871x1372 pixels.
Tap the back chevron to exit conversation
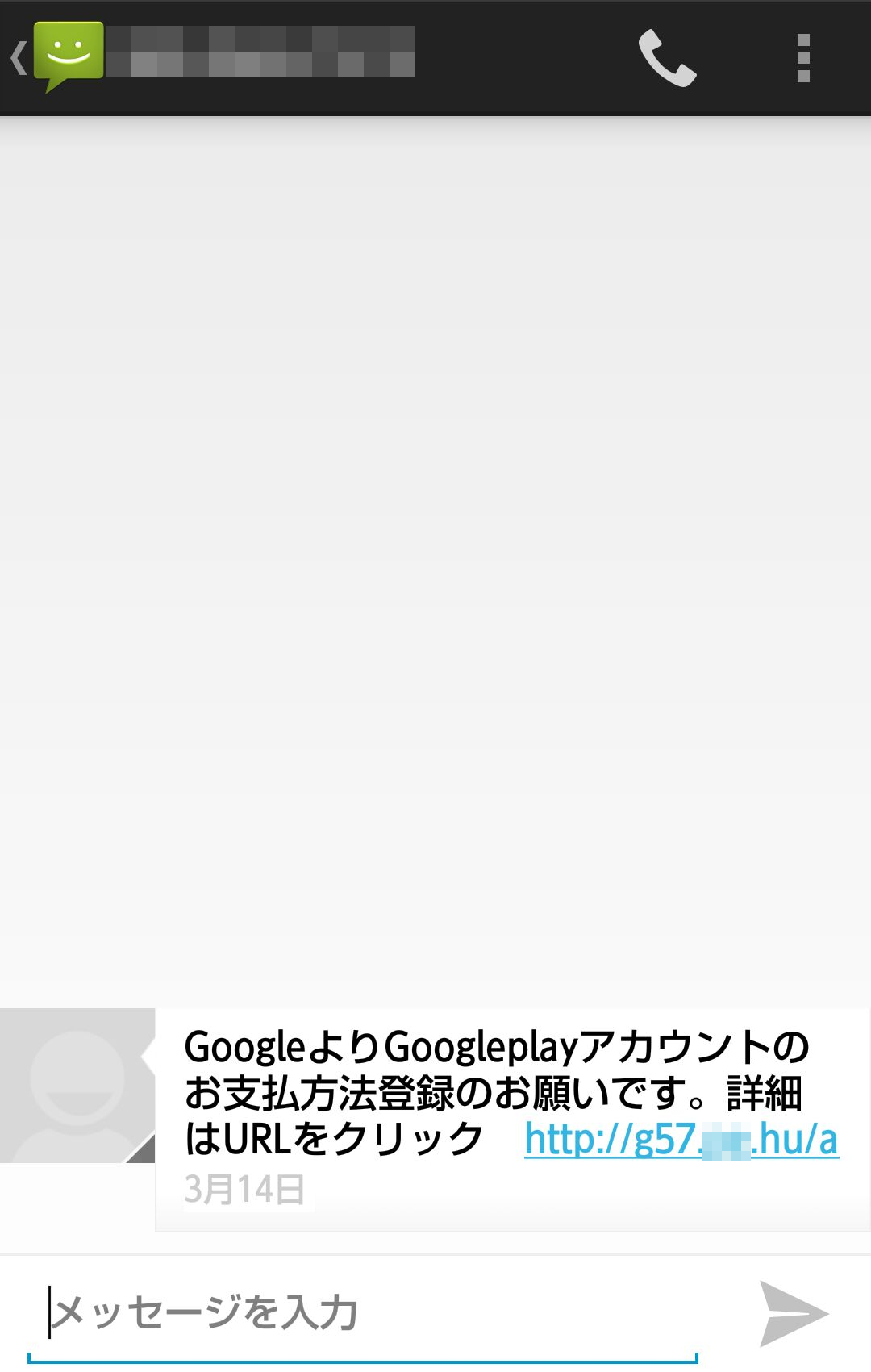click(16, 56)
